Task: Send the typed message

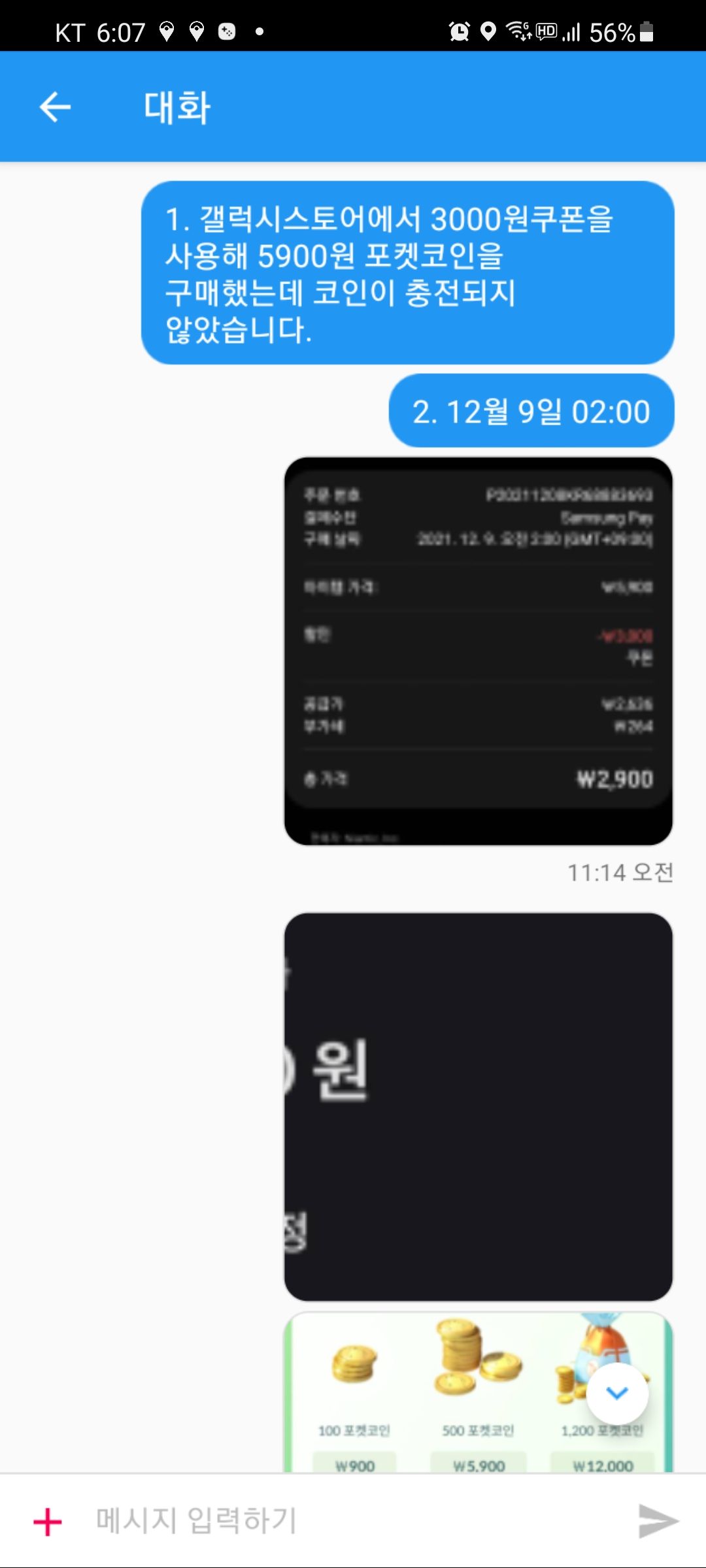Action: [658, 1521]
